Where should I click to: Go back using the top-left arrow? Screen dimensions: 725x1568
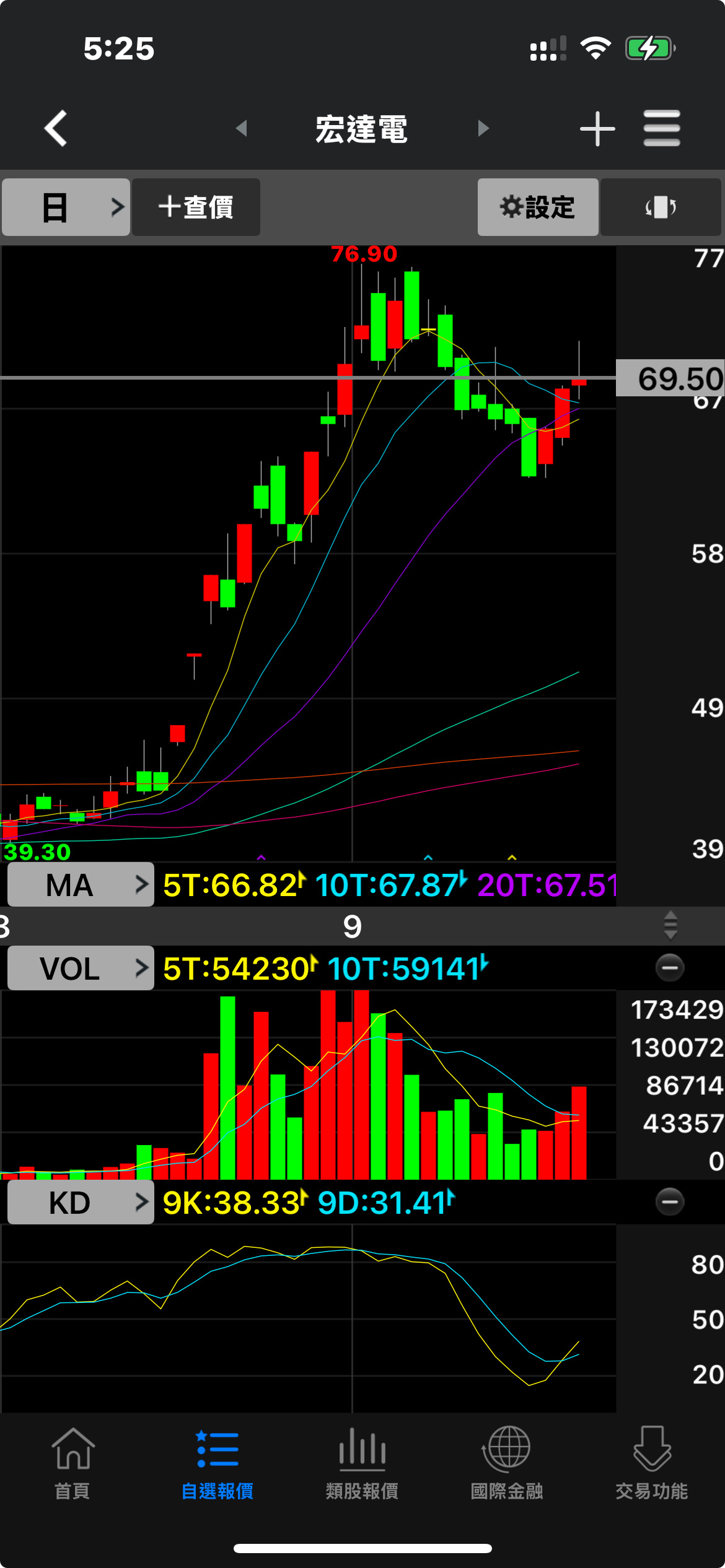(56, 128)
